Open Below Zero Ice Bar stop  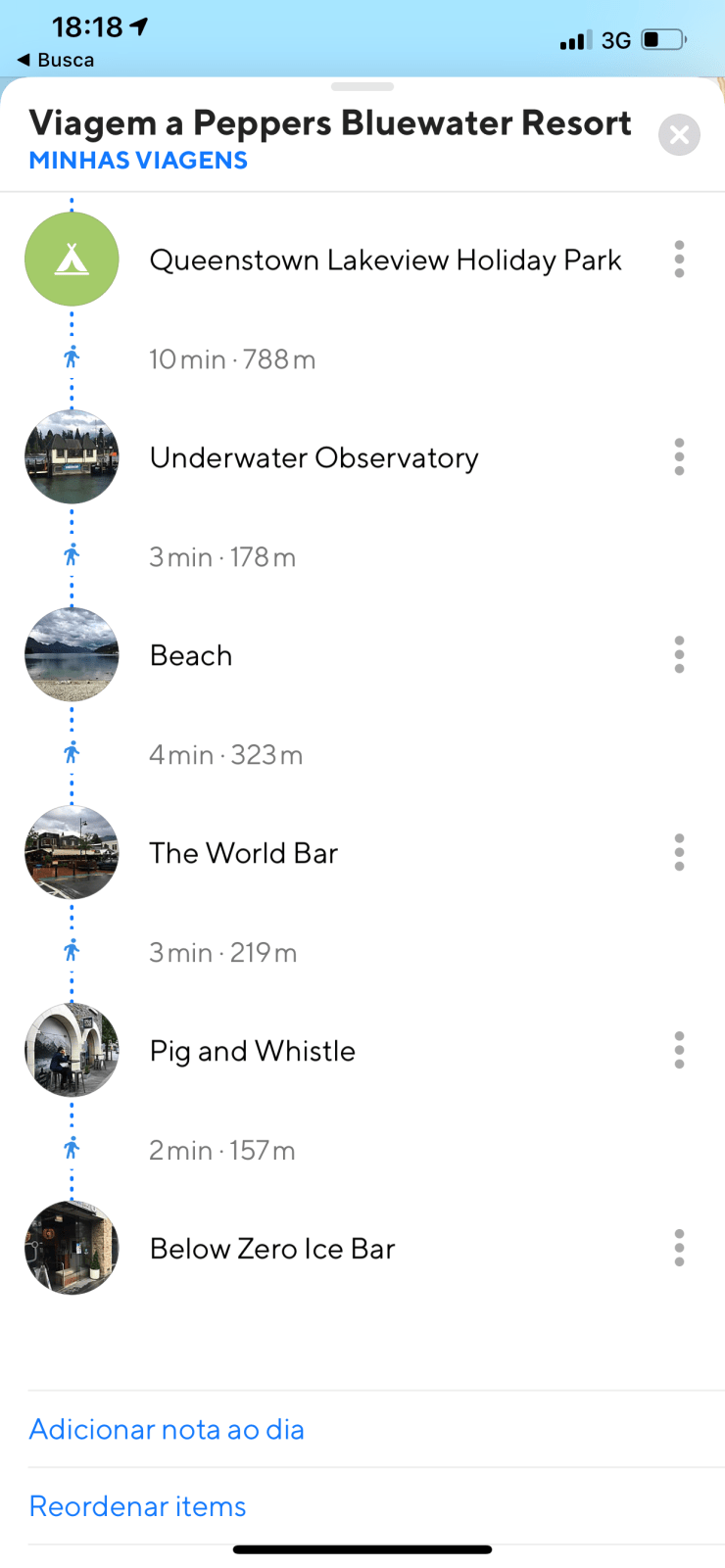[x=272, y=1250]
